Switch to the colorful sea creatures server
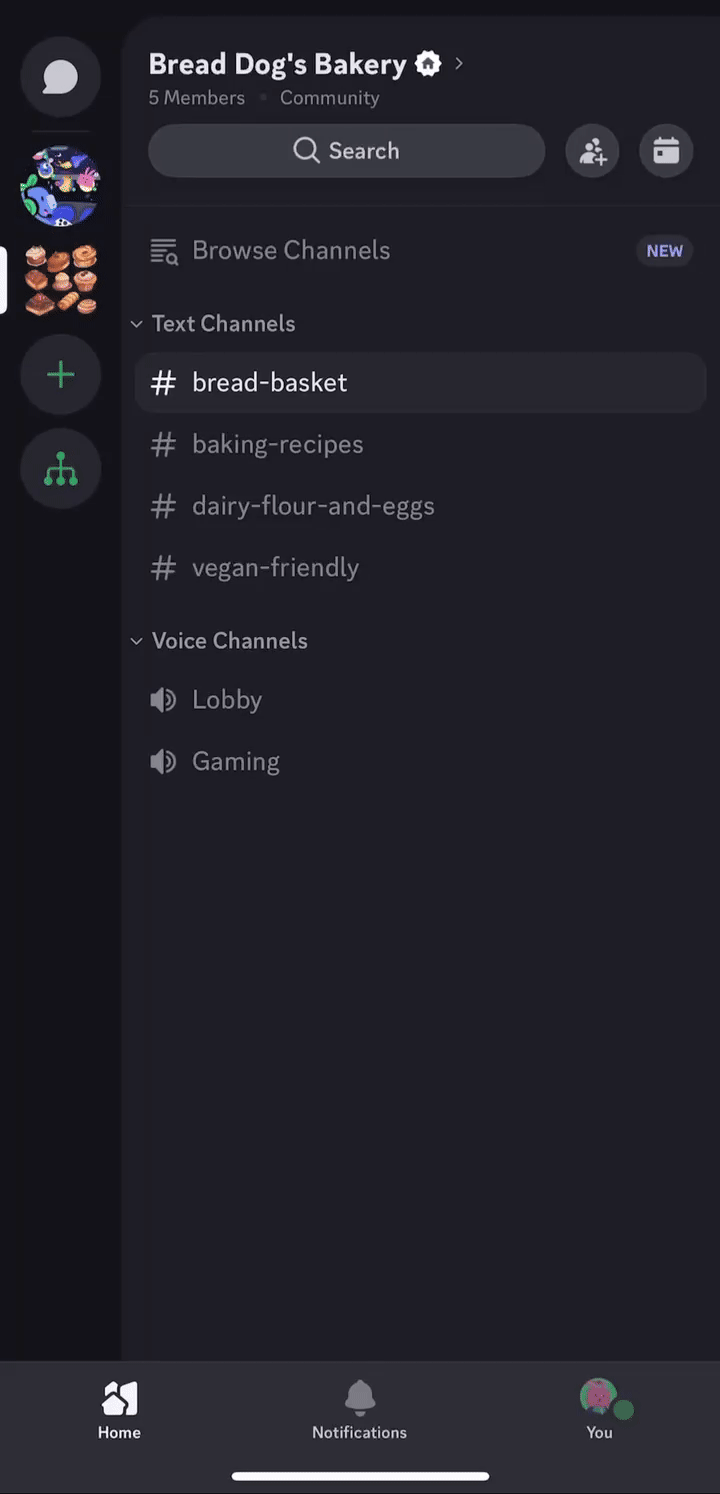This screenshot has height=1494, width=720. click(60, 186)
